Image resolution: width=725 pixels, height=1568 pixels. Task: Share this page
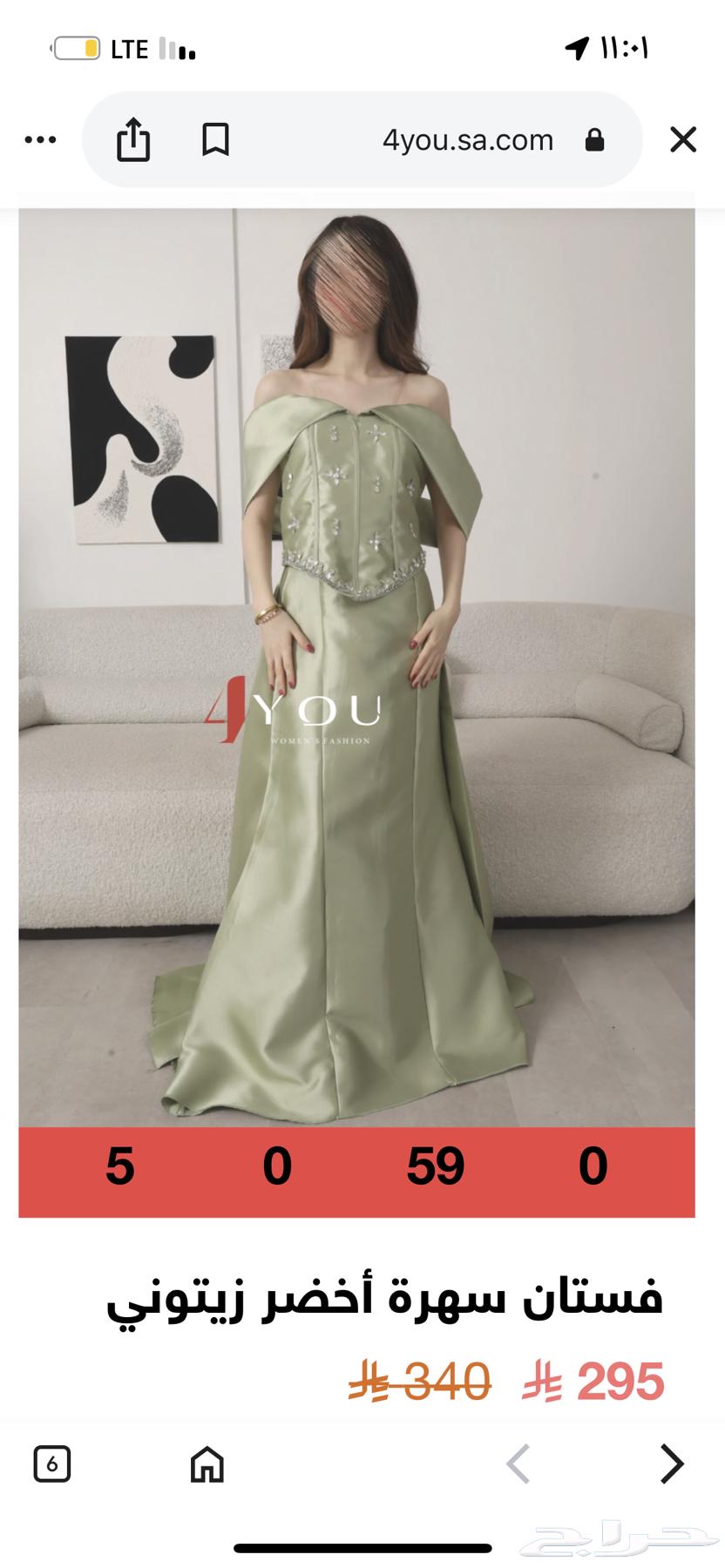point(133,139)
